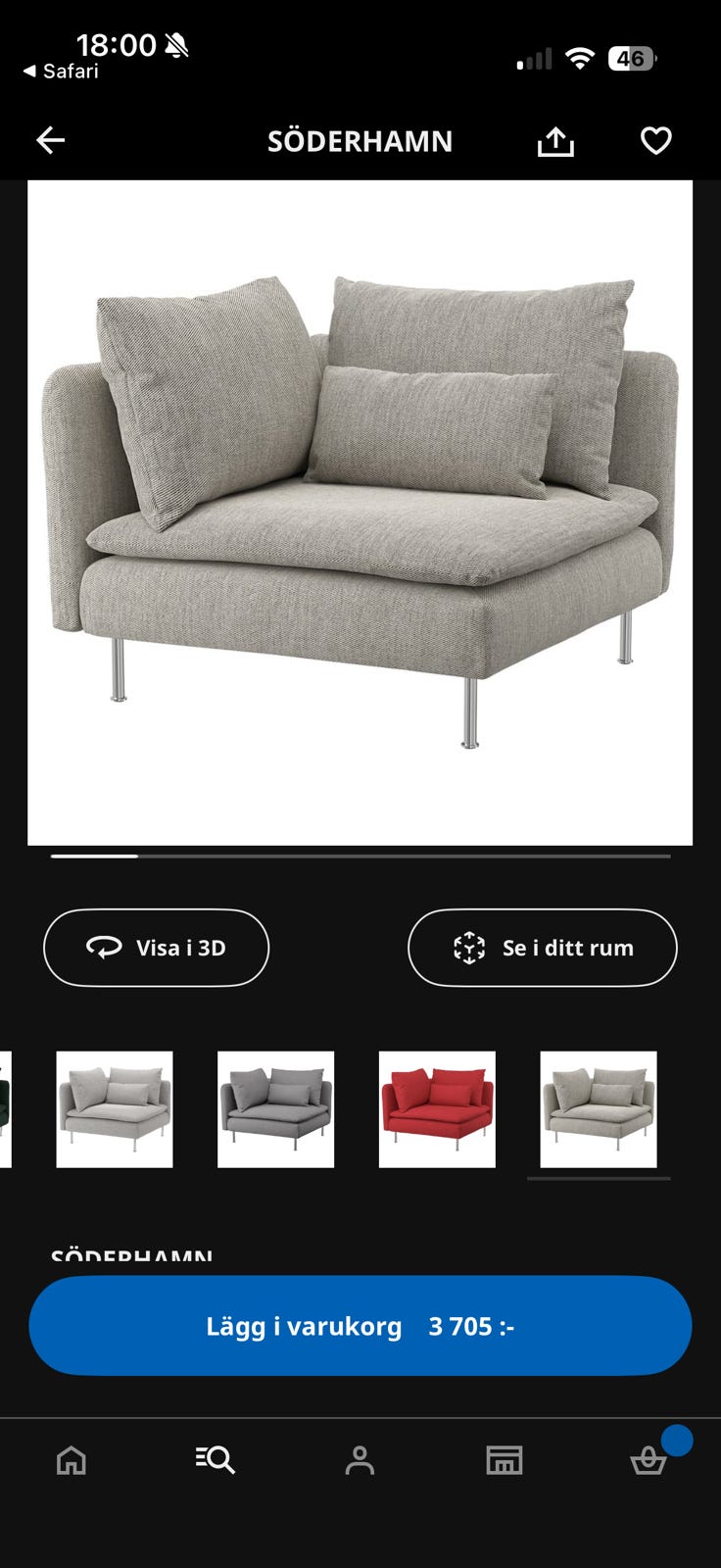Choose the red sofa variant
Viewport: 721px width, 1568px height.
coord(437,1109)
